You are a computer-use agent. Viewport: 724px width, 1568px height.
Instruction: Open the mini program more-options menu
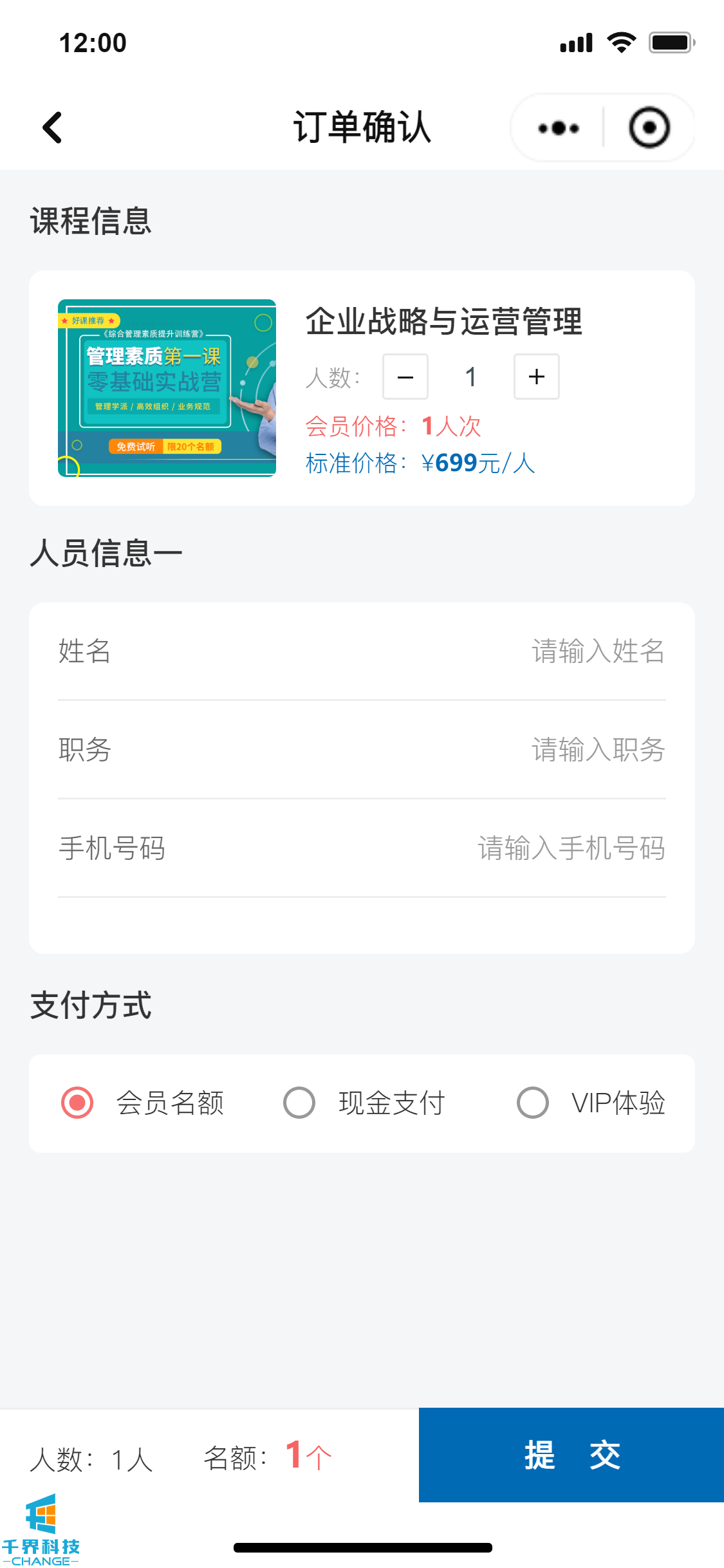558,128
